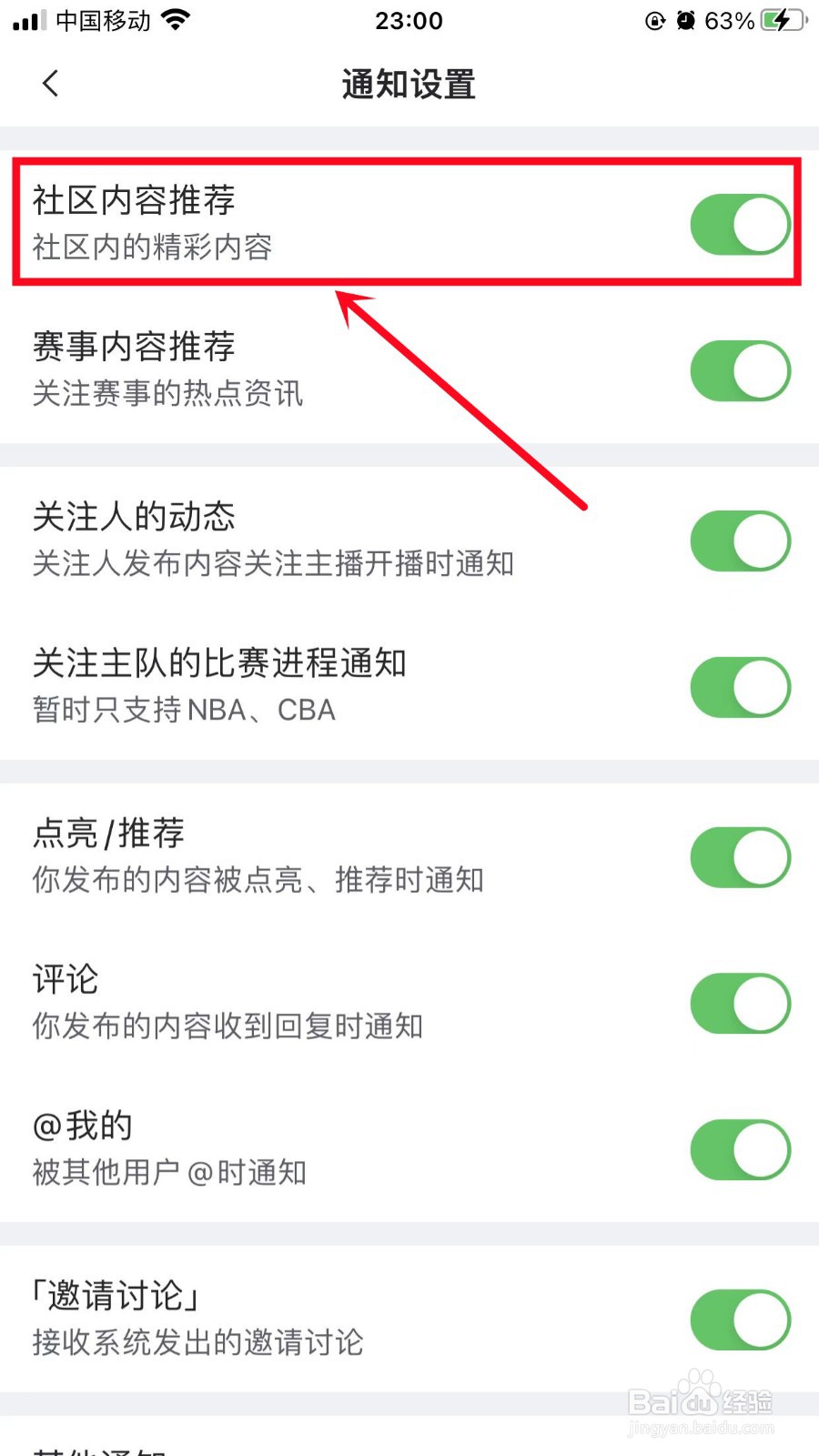819x1456 pixels.
Task: Tap the 暂时只支持NBA、CBA description text
Action: tap(182, 710)
